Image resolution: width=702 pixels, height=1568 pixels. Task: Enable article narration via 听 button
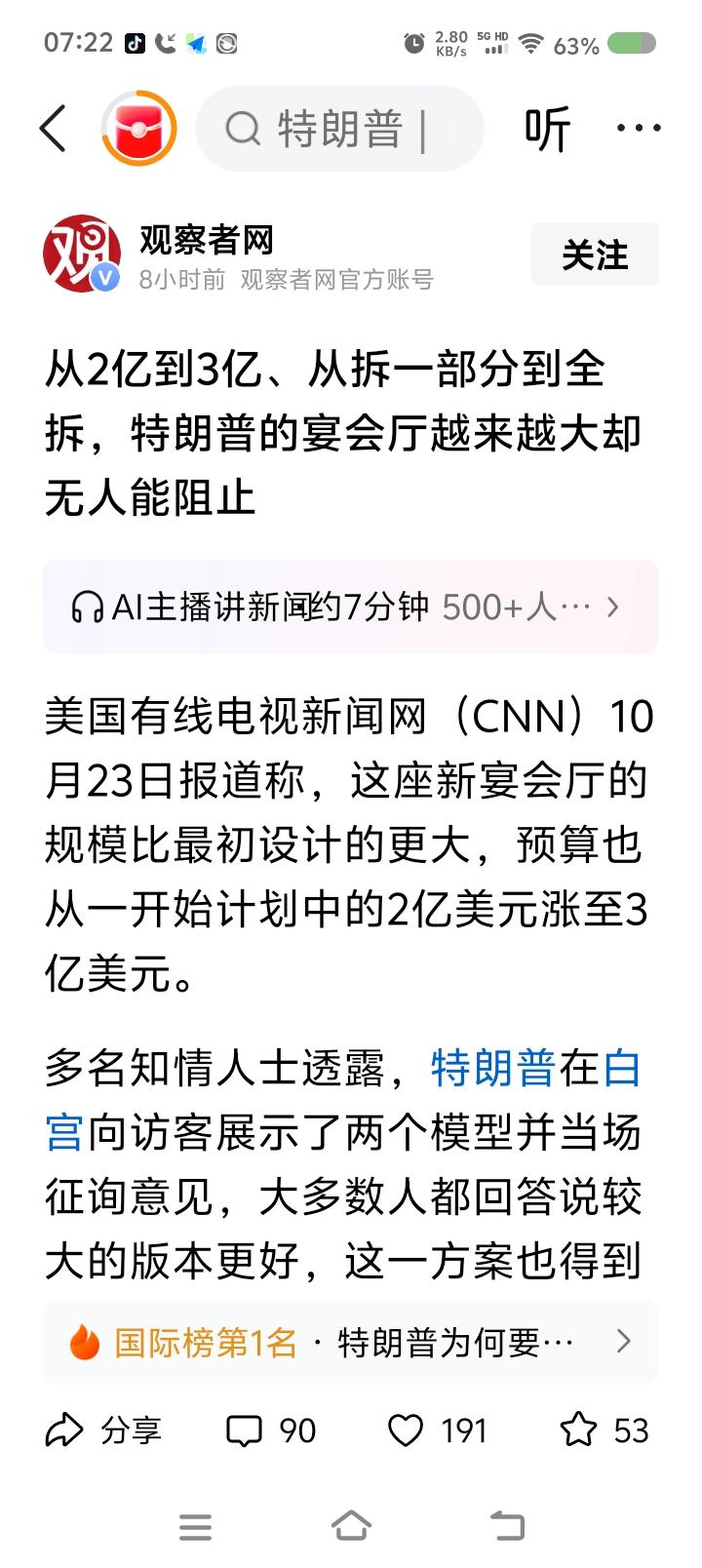(x=549, y=129)
